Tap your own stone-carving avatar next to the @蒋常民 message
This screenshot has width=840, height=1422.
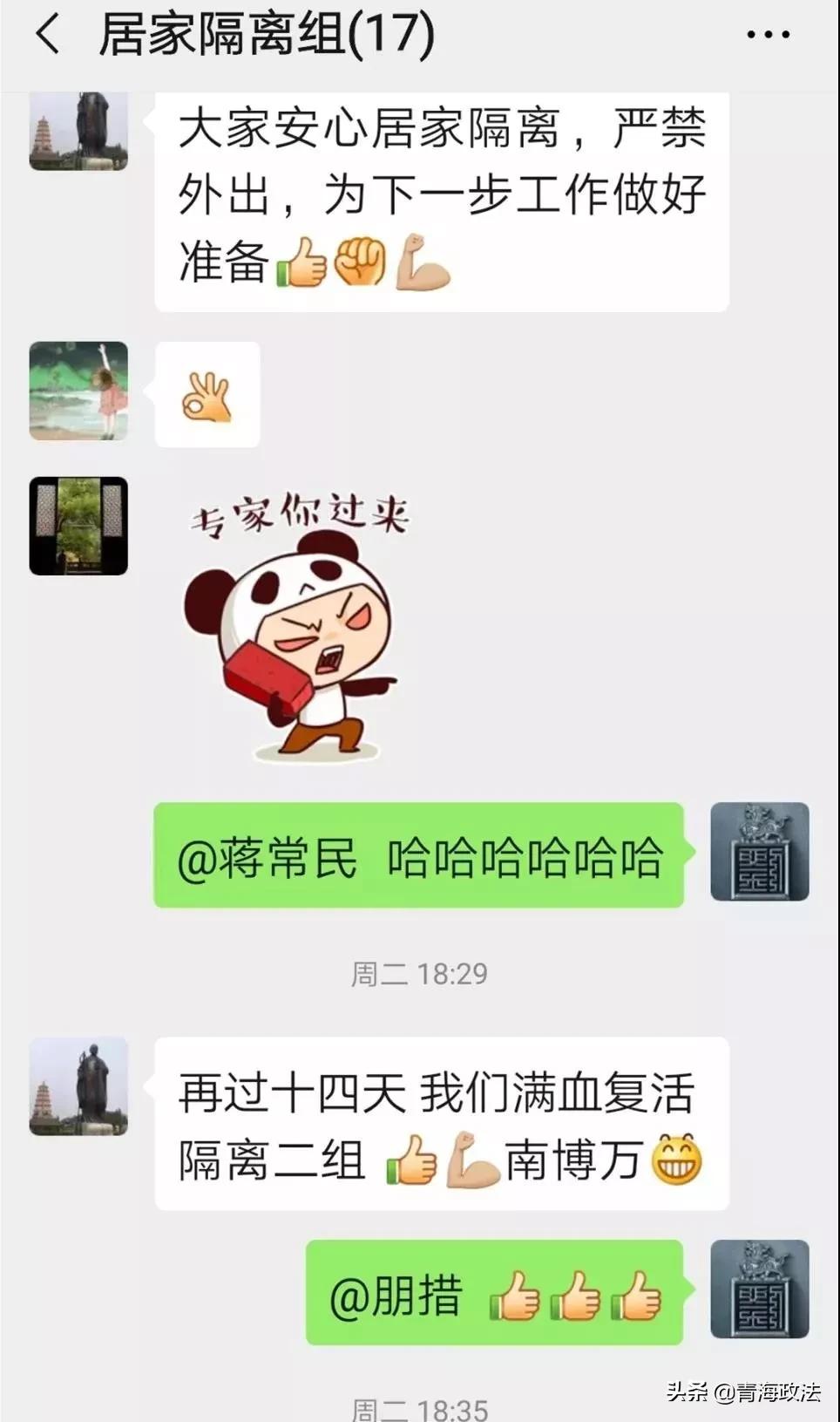point(760,854)
